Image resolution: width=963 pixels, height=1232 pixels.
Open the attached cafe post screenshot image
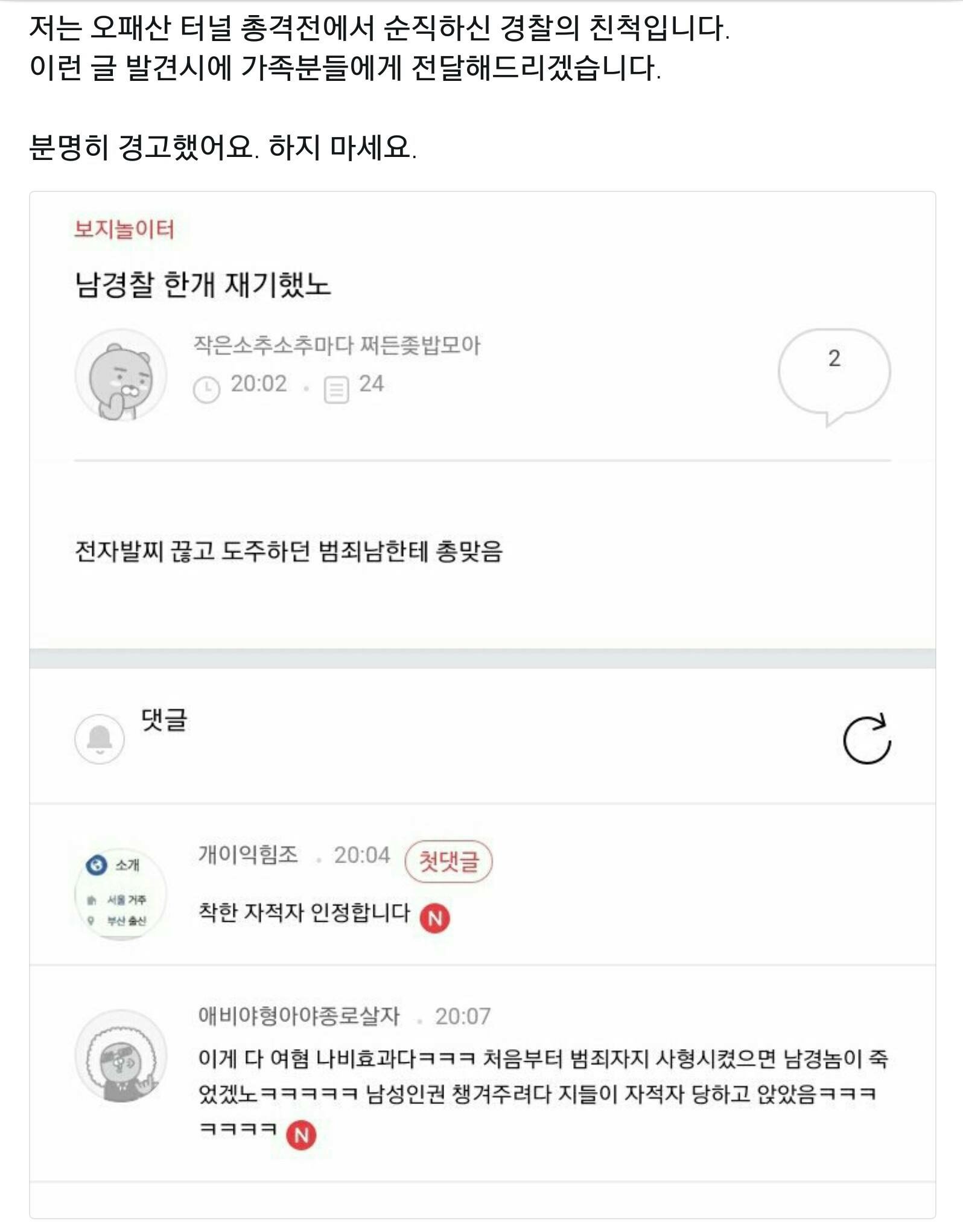coord(482,704)
